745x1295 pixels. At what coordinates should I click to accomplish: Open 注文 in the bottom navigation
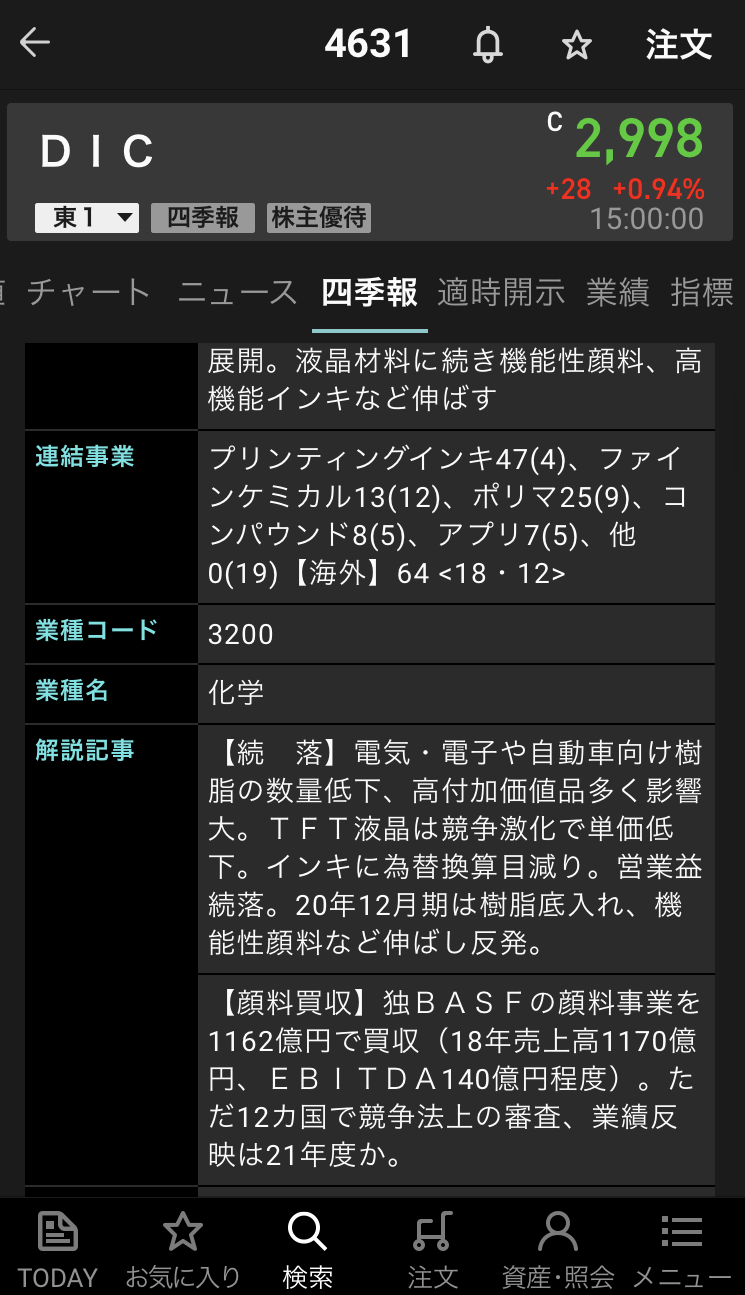(432, 1248)
